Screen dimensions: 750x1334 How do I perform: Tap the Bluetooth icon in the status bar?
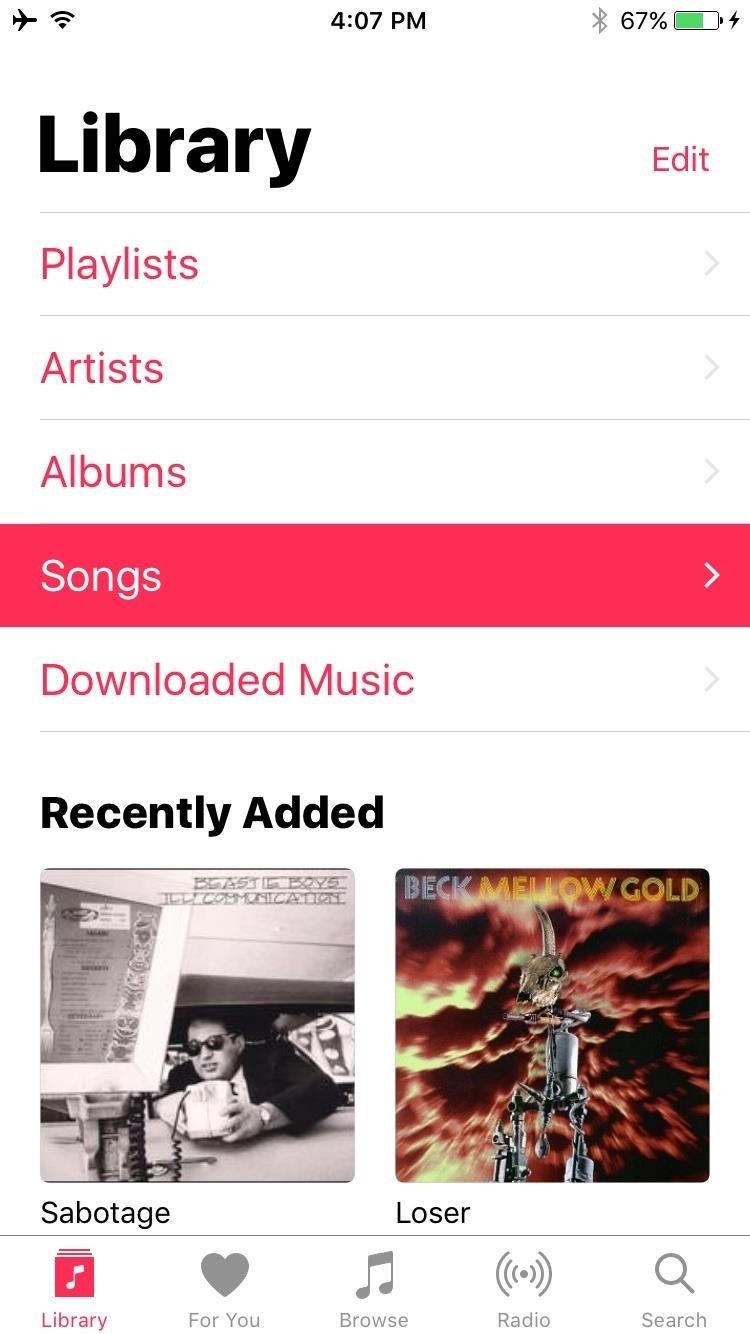tap(602, 20)
